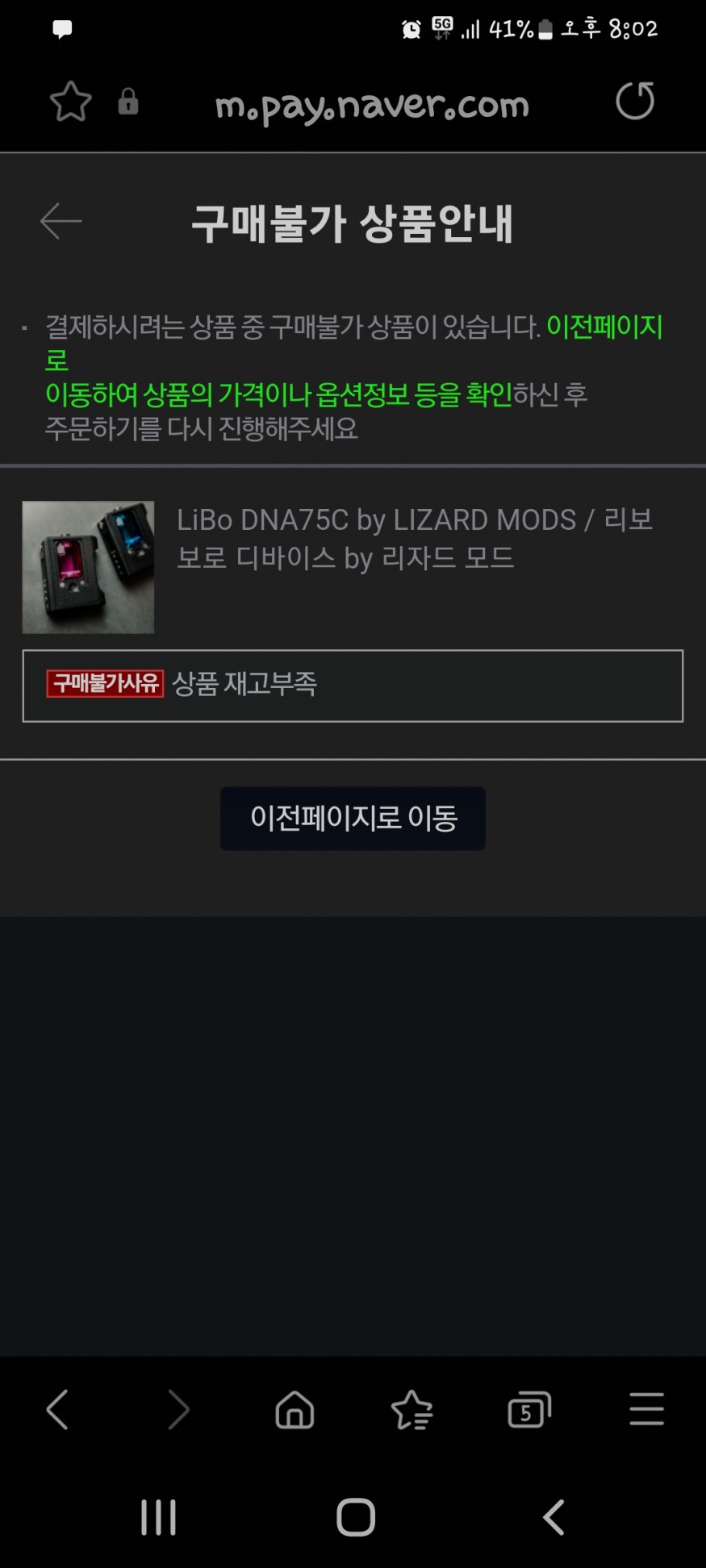Reload the page
Screen dimensions: 706x1568
coord(635,101)
